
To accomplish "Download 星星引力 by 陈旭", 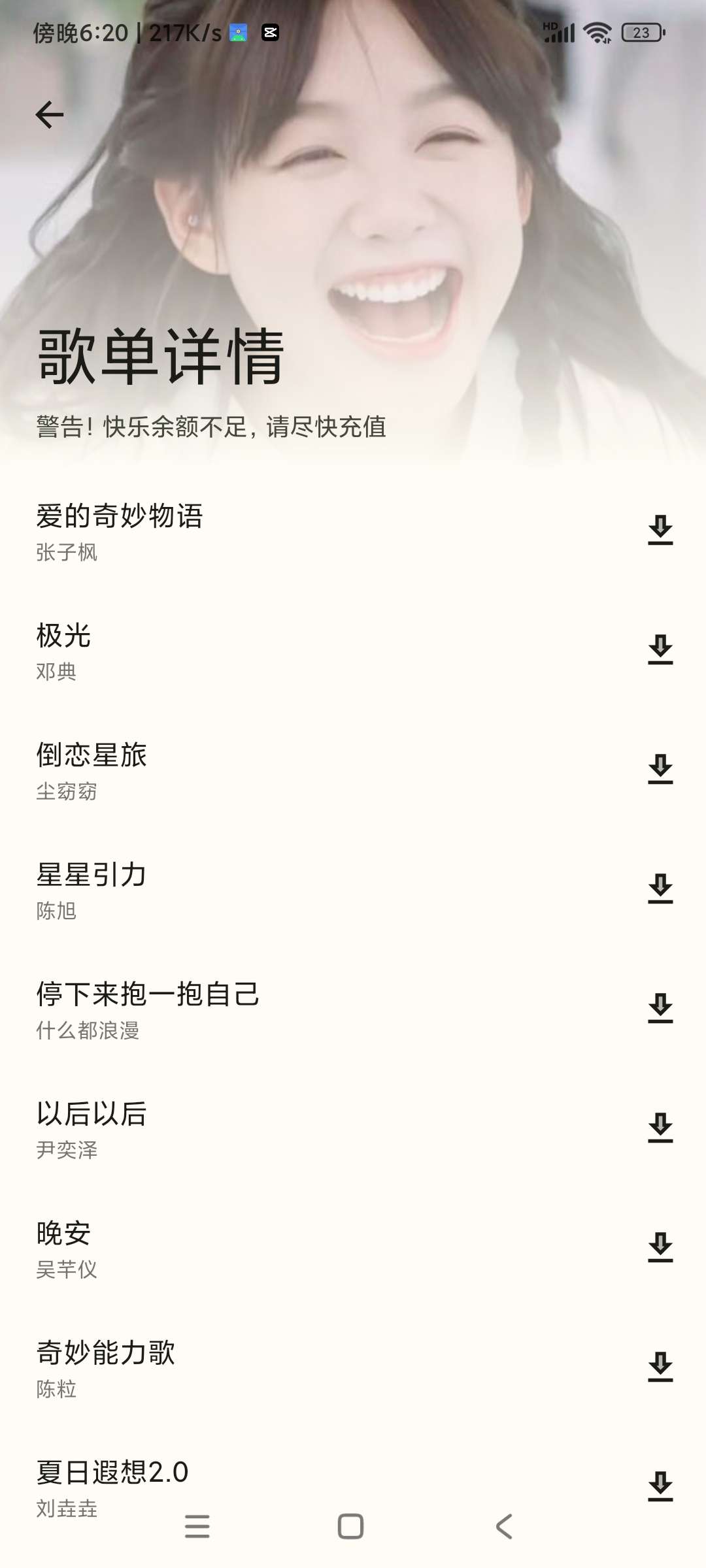I will point(660,888).
